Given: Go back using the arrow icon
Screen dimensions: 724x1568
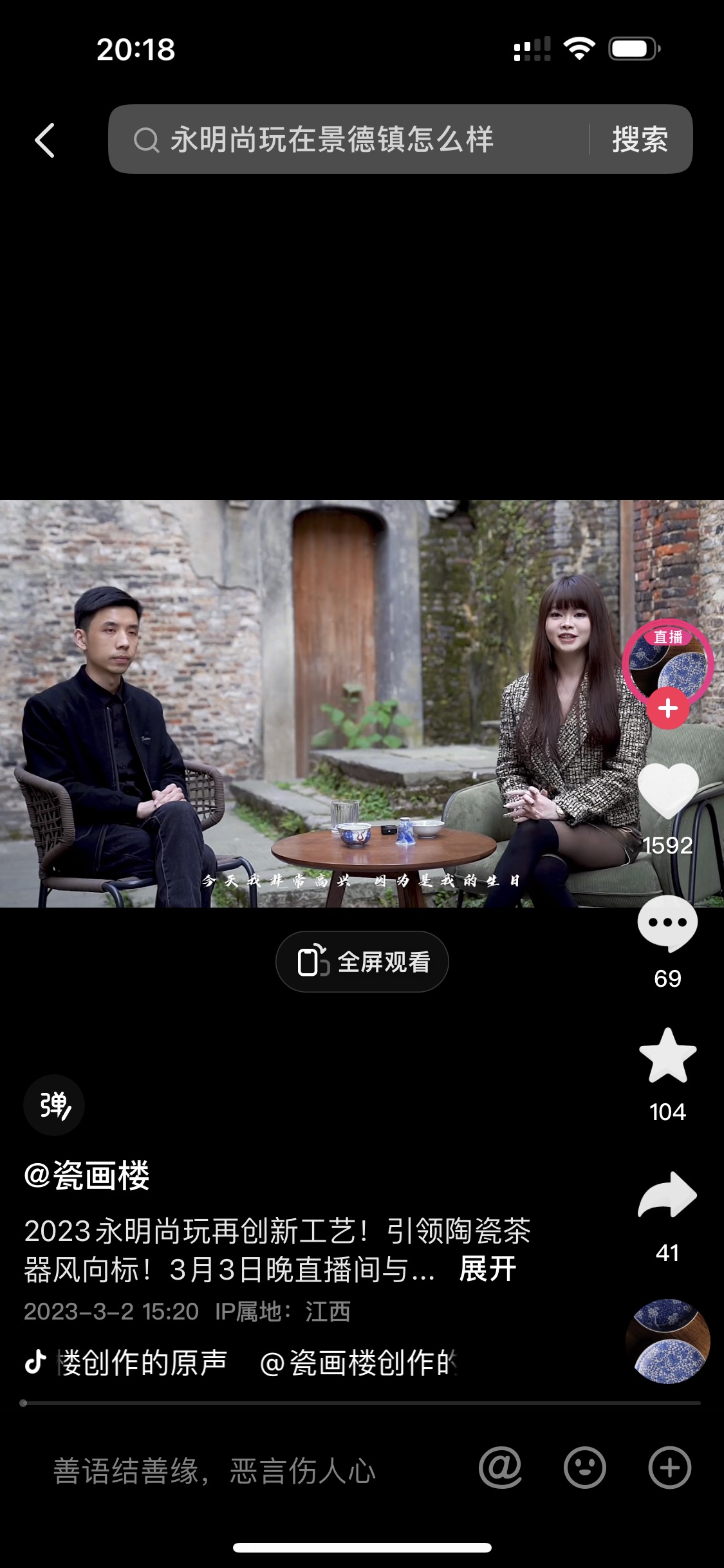Looking at the screenshot, I should pos(45,140).
